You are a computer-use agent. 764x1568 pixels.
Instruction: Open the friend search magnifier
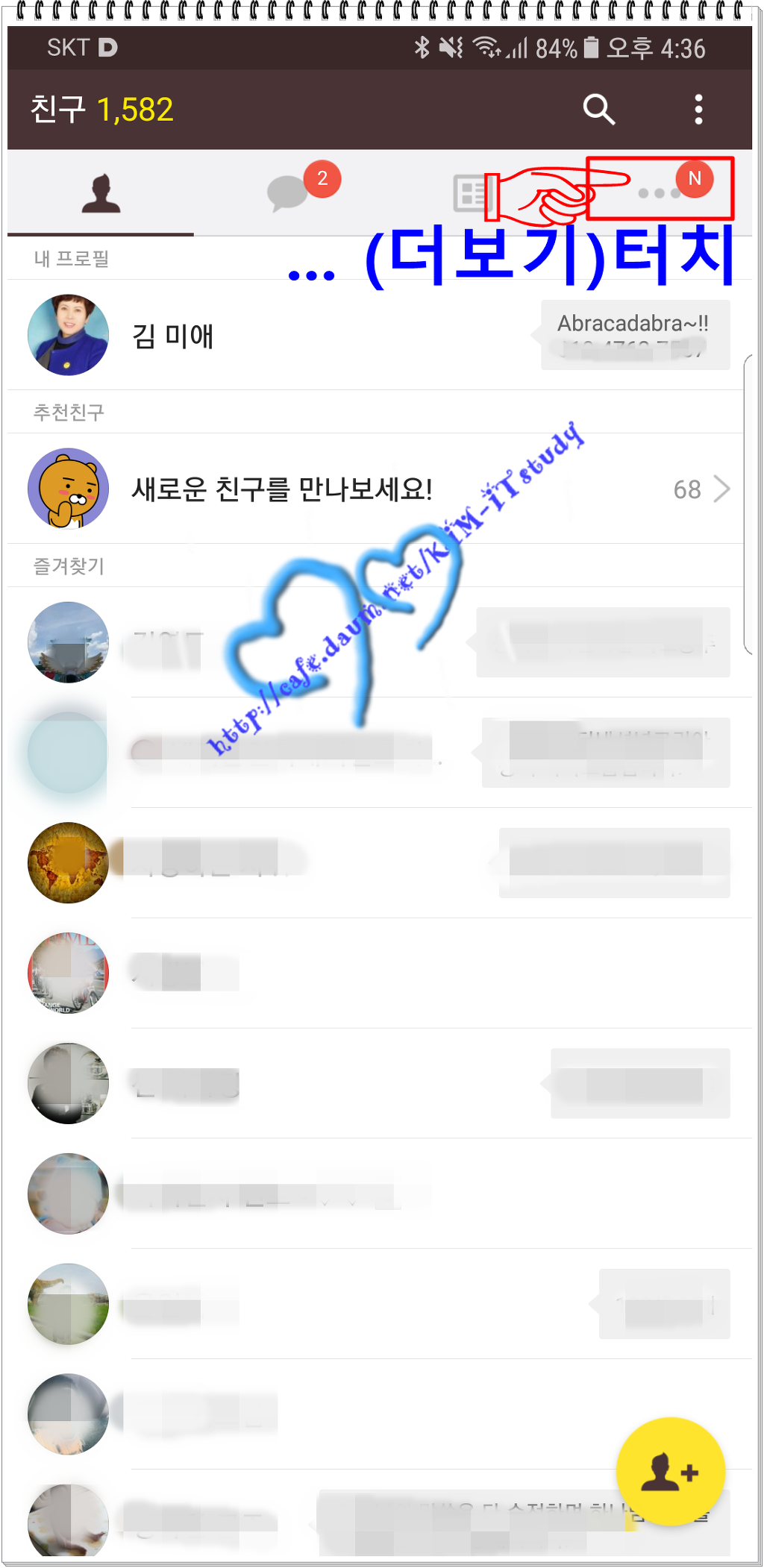598,110
